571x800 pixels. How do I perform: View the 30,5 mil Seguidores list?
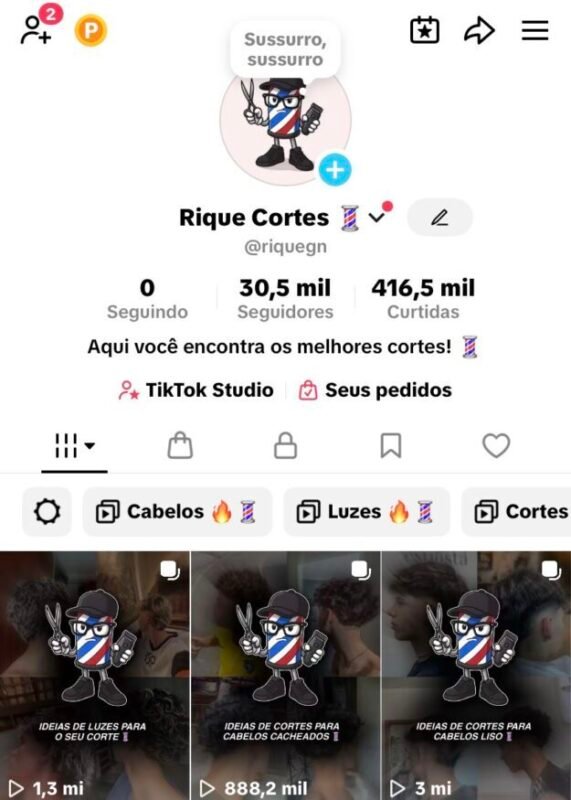pyautogui.click(x=285, y=298)
